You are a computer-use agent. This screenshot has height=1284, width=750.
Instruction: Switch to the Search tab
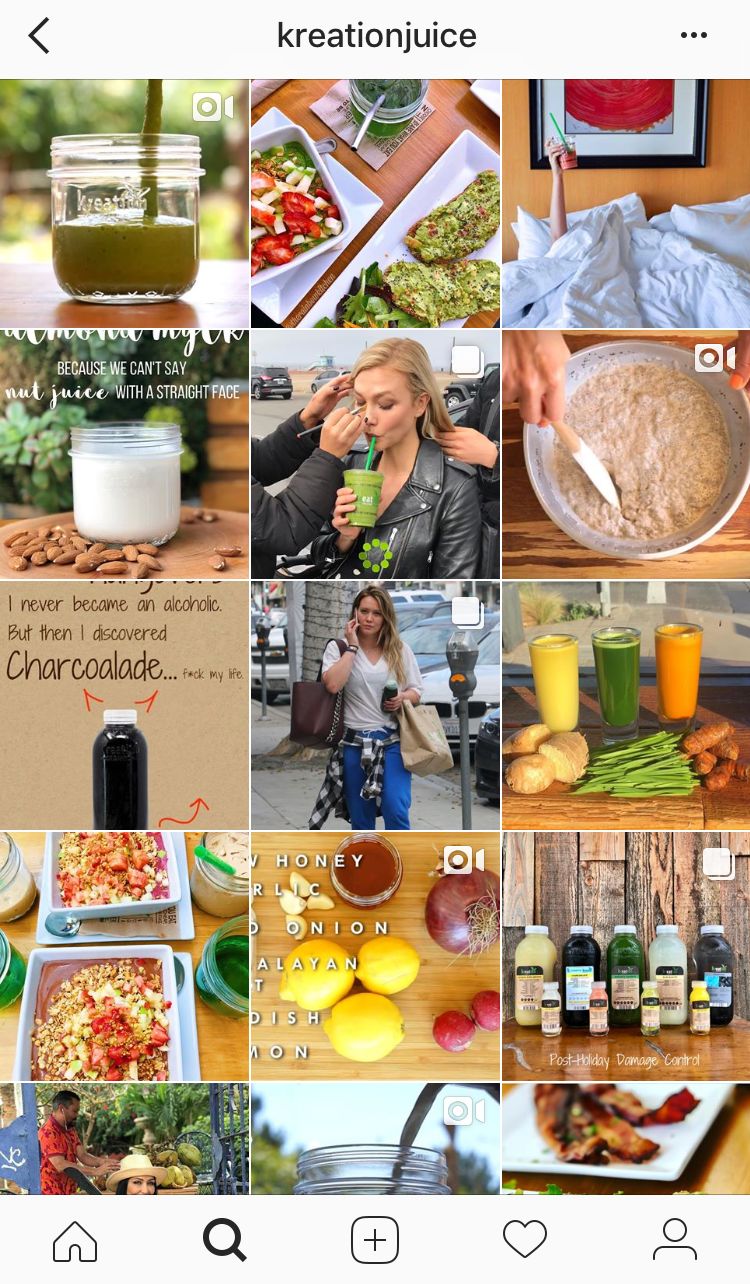(224, 1240)
